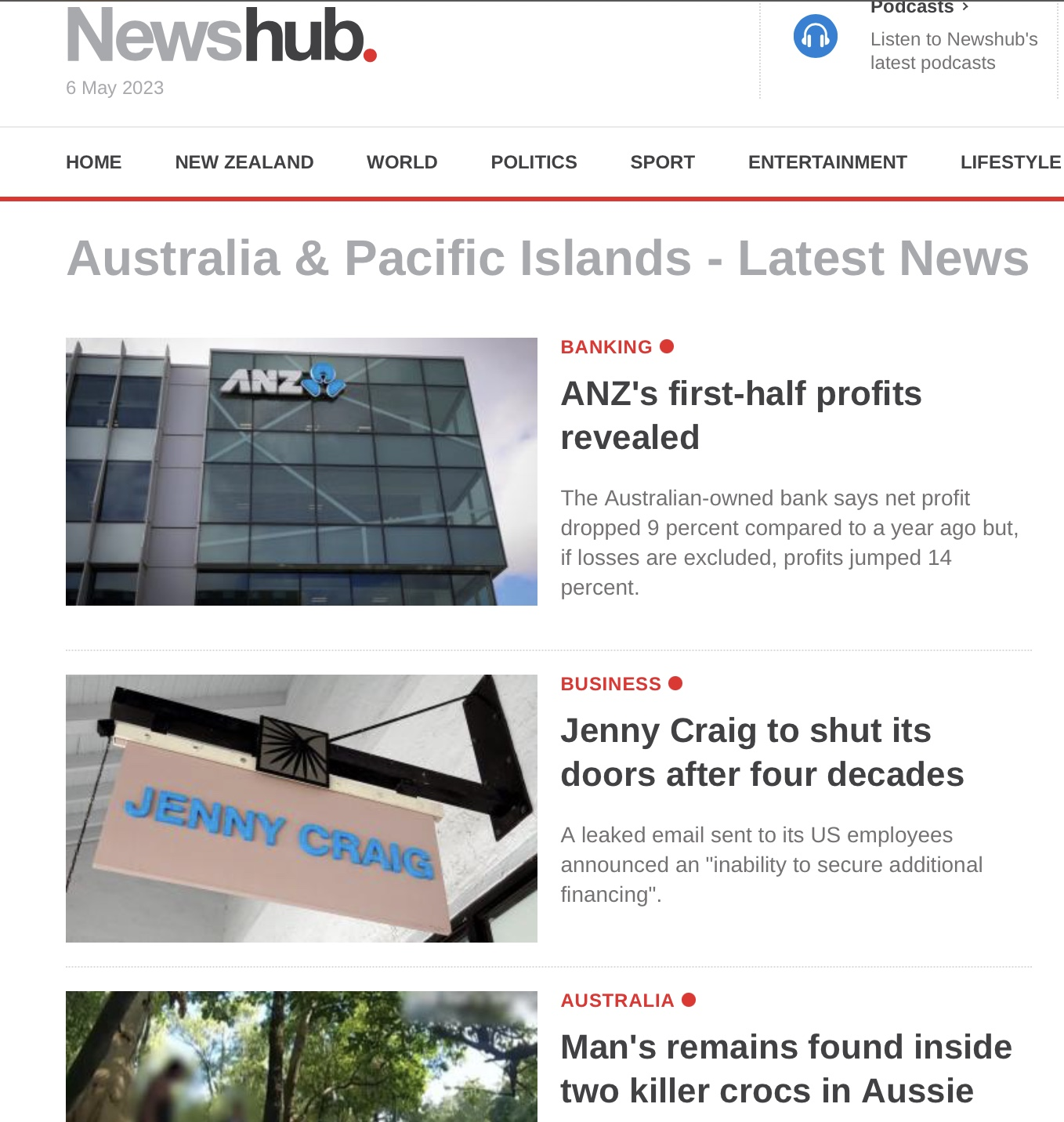Open the AUSTRALIA category tag
Image resolution: width=1064 pixels, height=1122 pixels.
pyautogui.click(x=617, y=1001)
